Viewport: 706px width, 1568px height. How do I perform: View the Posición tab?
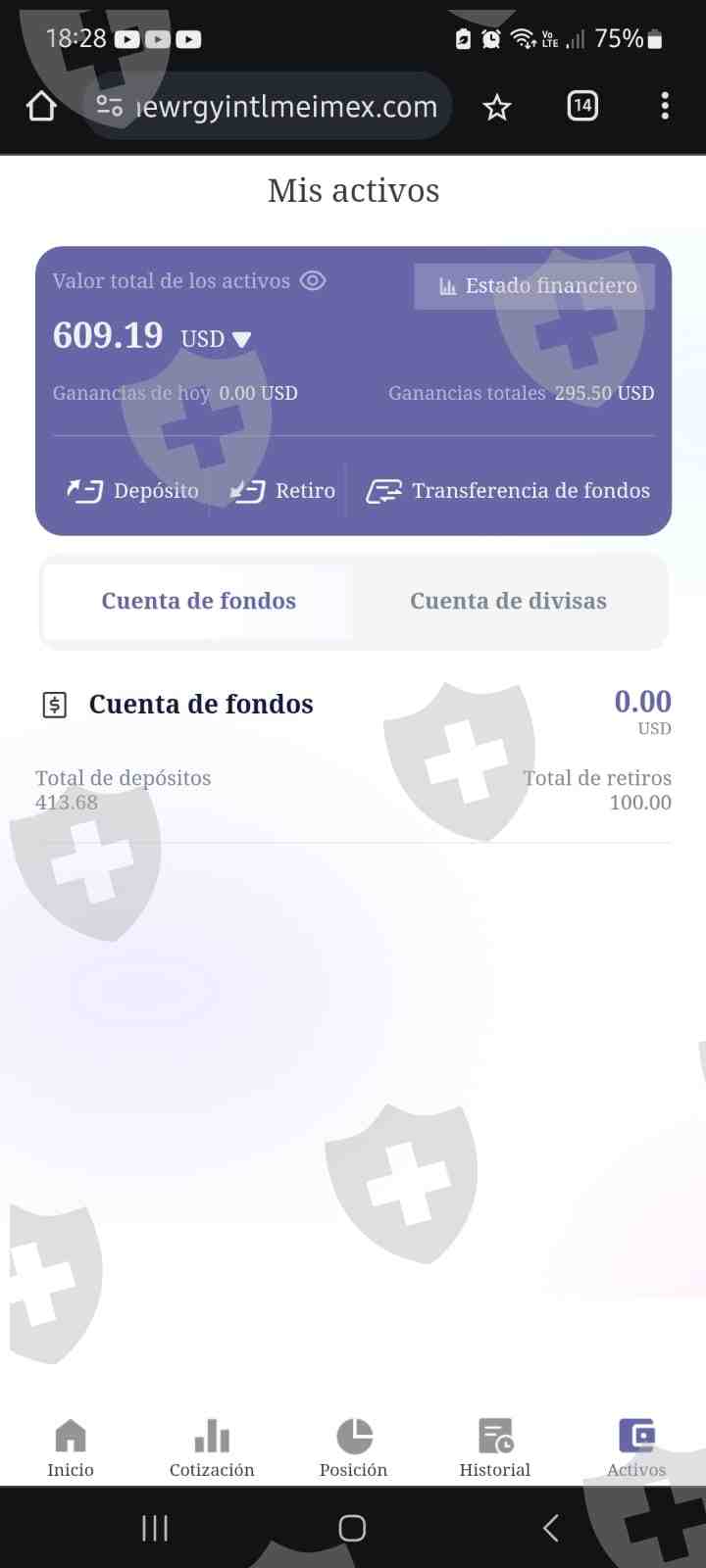click(353, 1447)
